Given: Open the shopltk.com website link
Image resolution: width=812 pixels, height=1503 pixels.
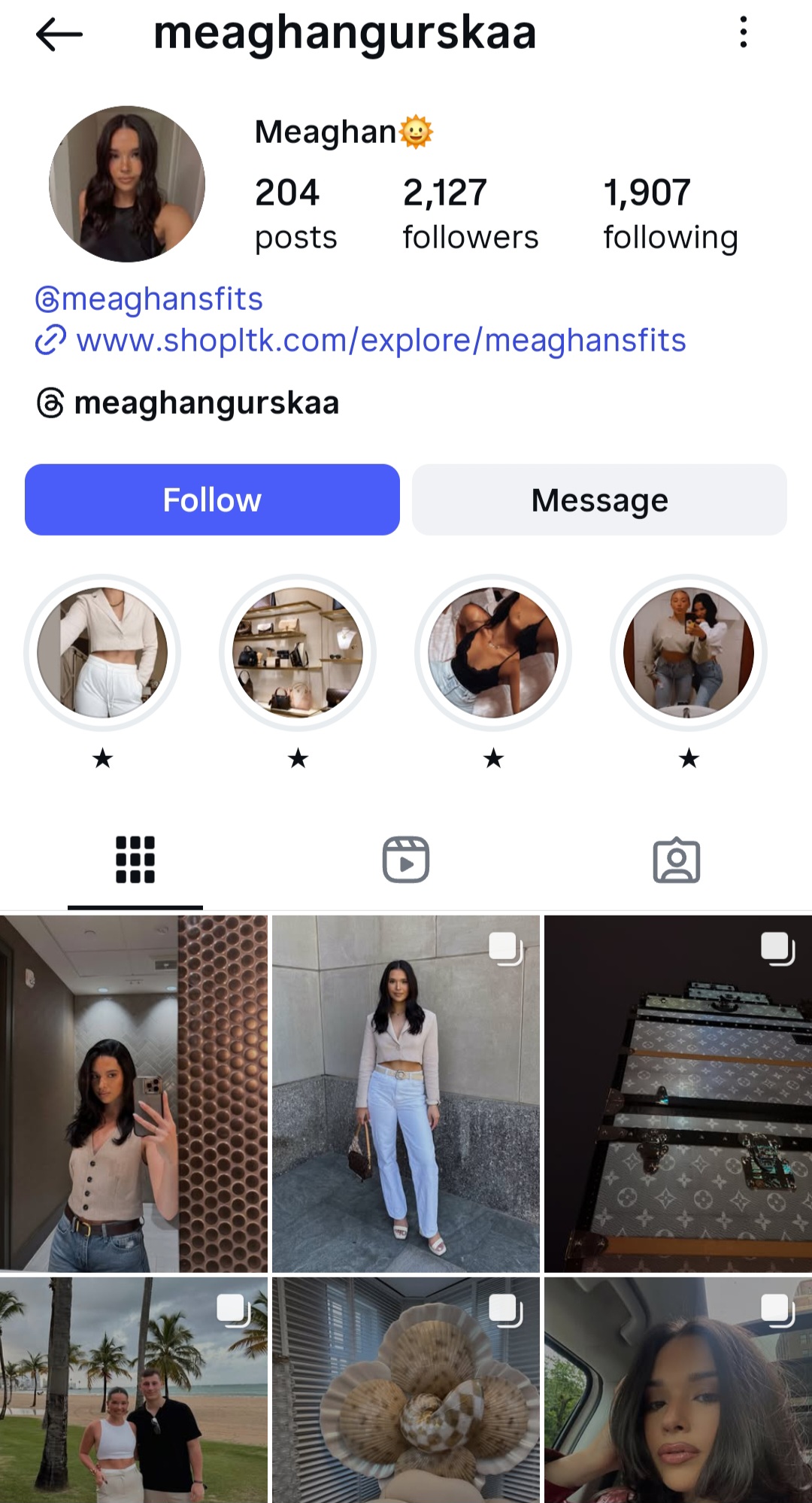Looking at the screenshot, I should [361, 340].
